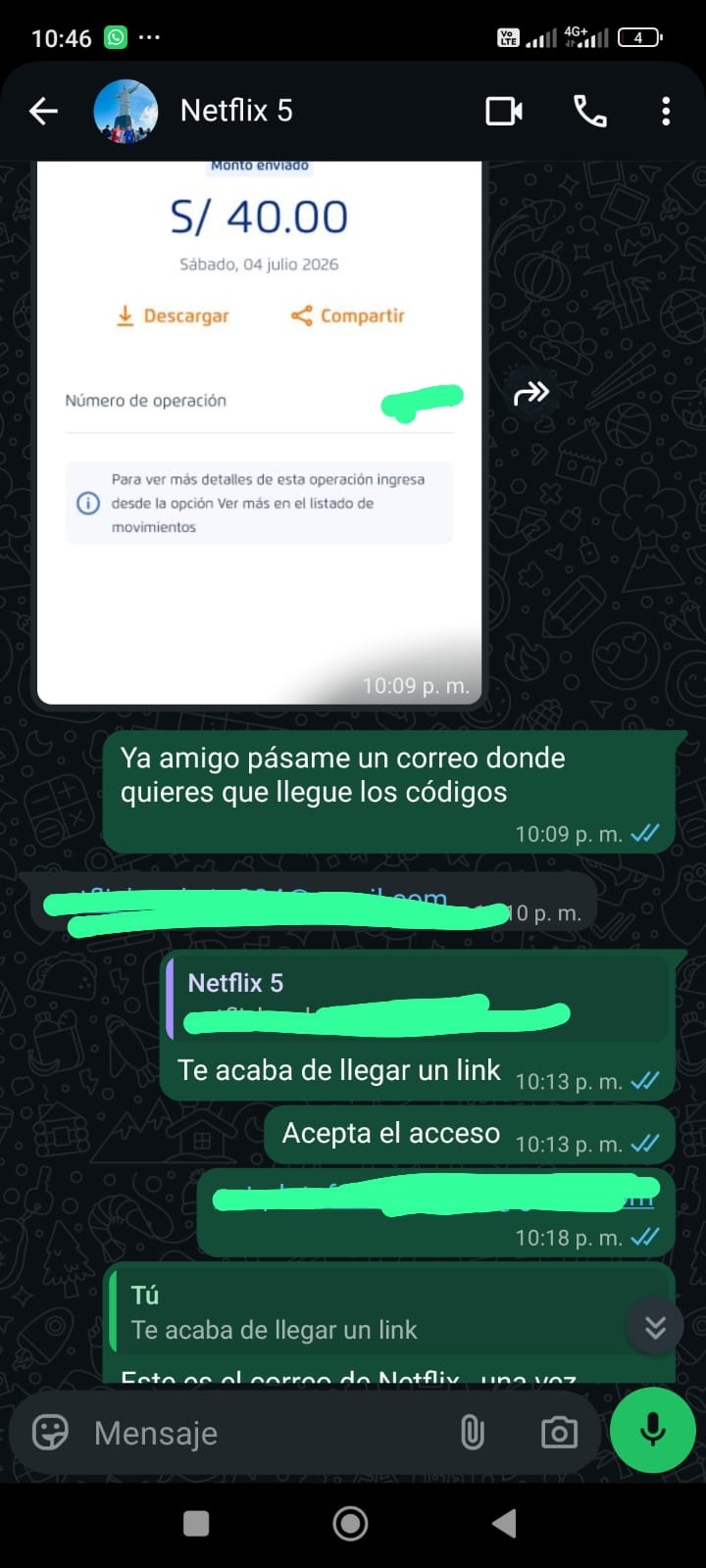The height and width of the screenshot is (1568, 706).
Task: Open the emoji and sticker picker
Action: pyautogui.click(x=50, y=1433)
